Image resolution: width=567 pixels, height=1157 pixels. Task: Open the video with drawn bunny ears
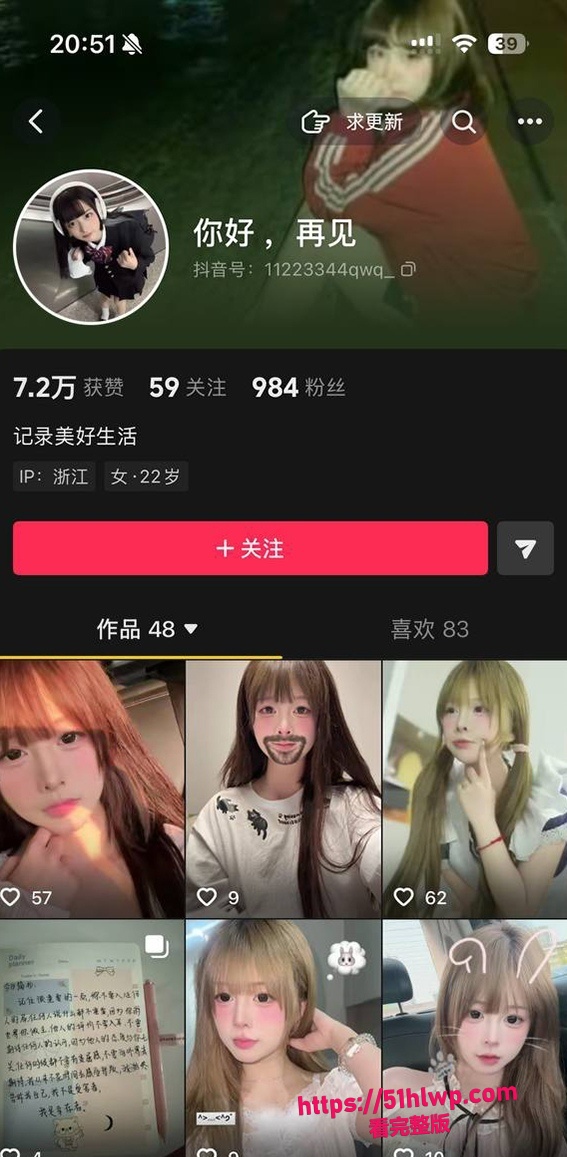click(x=475, y=1038)
